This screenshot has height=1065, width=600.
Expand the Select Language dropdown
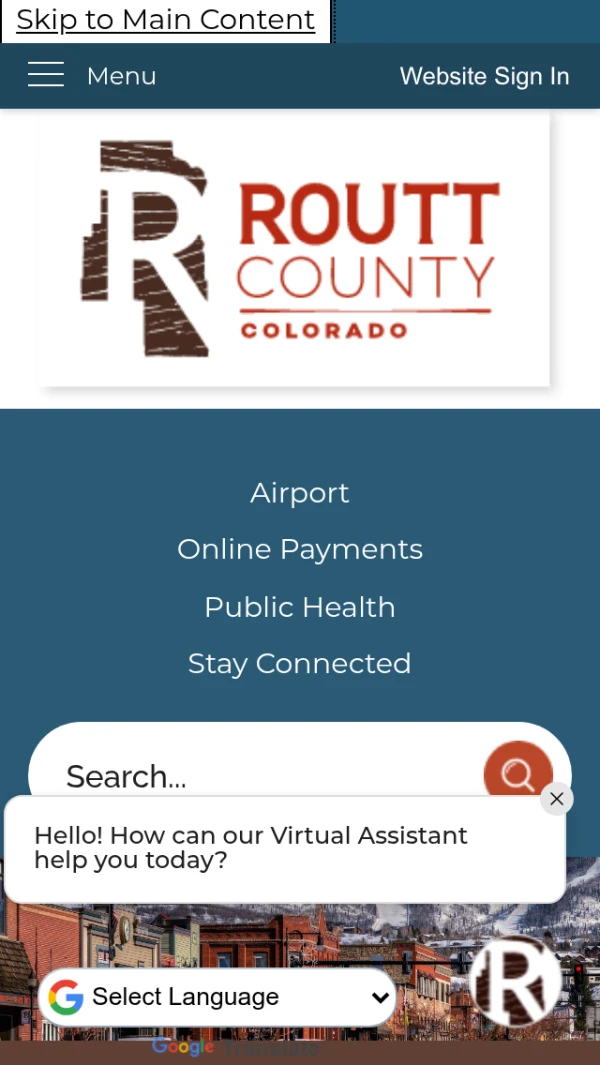point(218,997)
